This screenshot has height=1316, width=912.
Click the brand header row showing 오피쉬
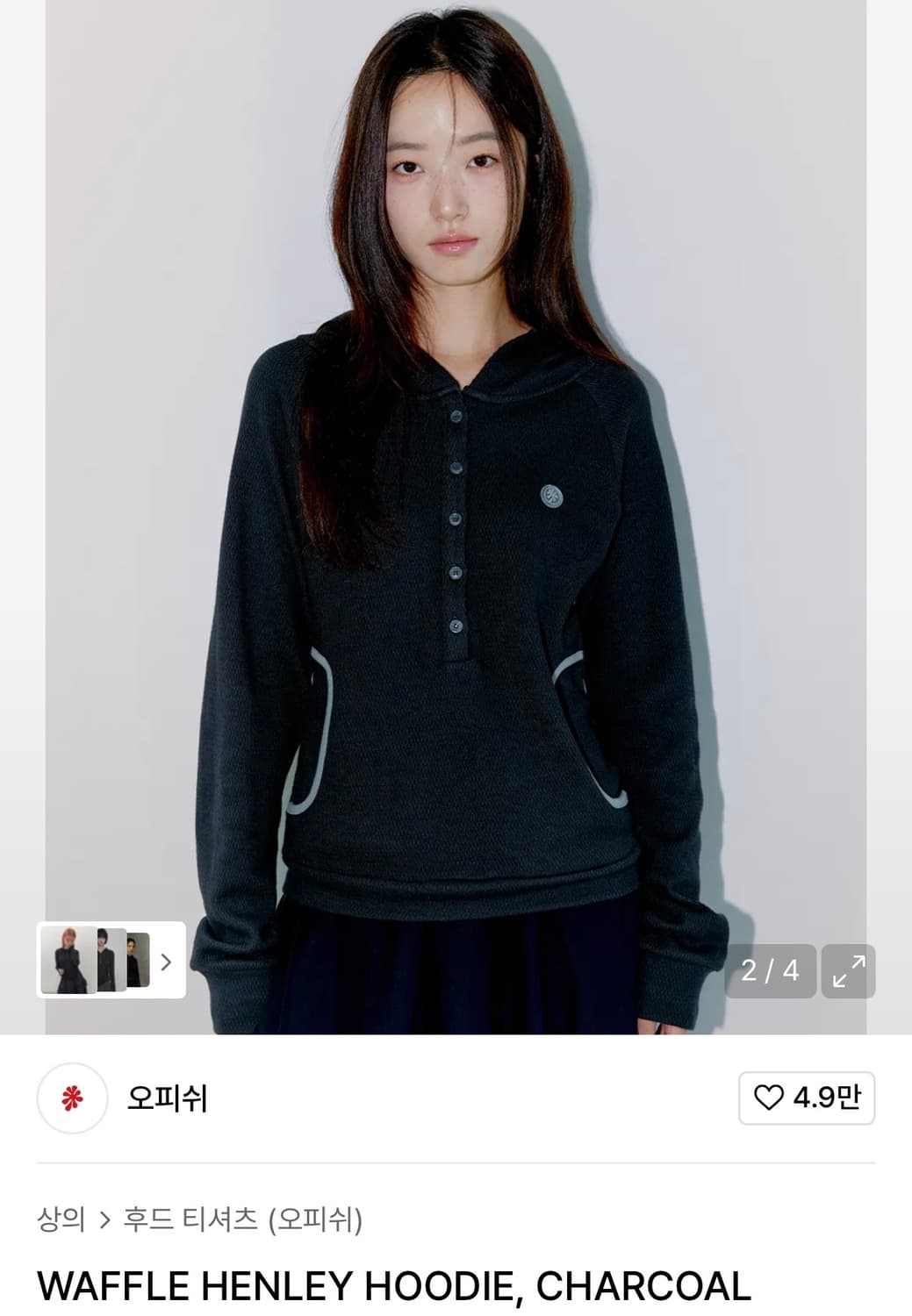coord(456,1096)
